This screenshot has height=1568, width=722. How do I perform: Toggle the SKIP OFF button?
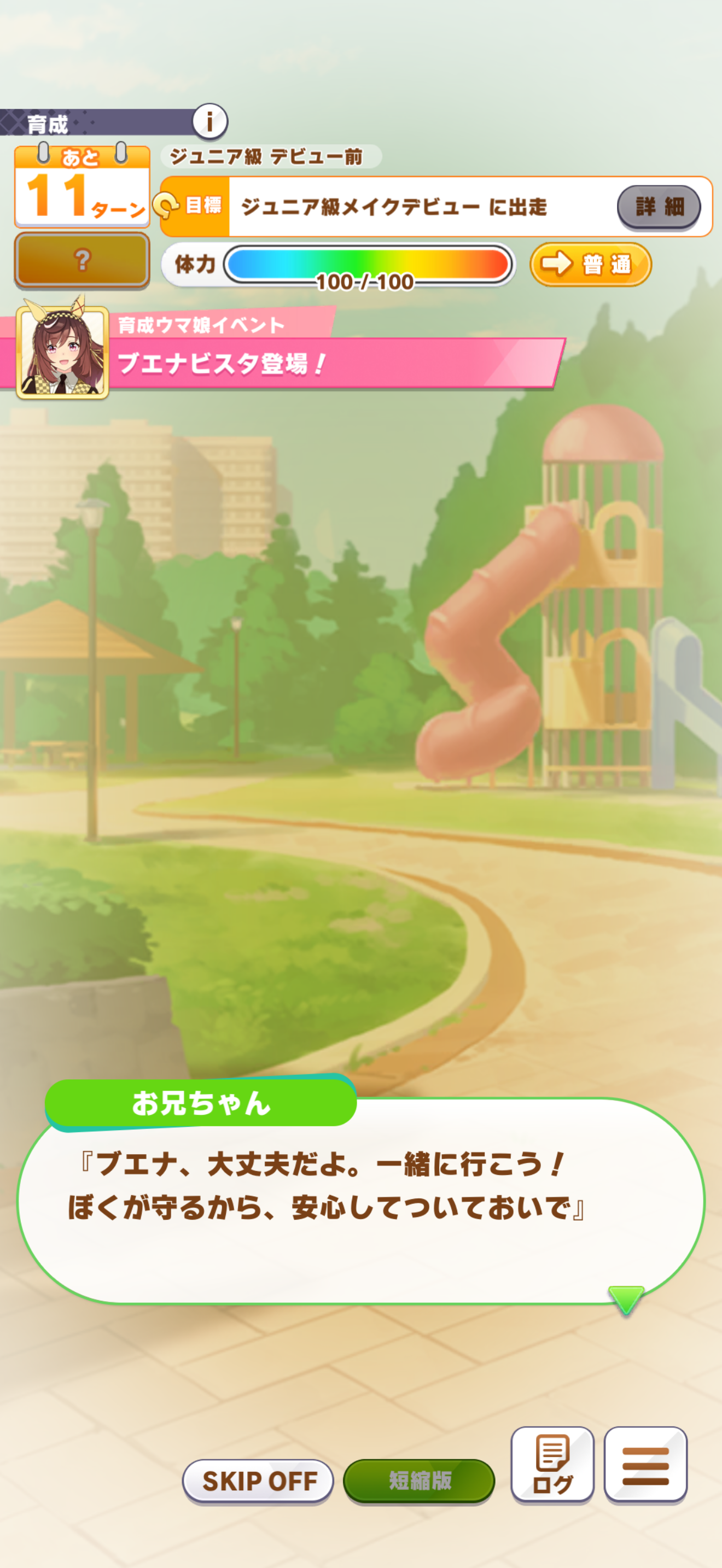pyautogui.click(x=258, y=1481)
